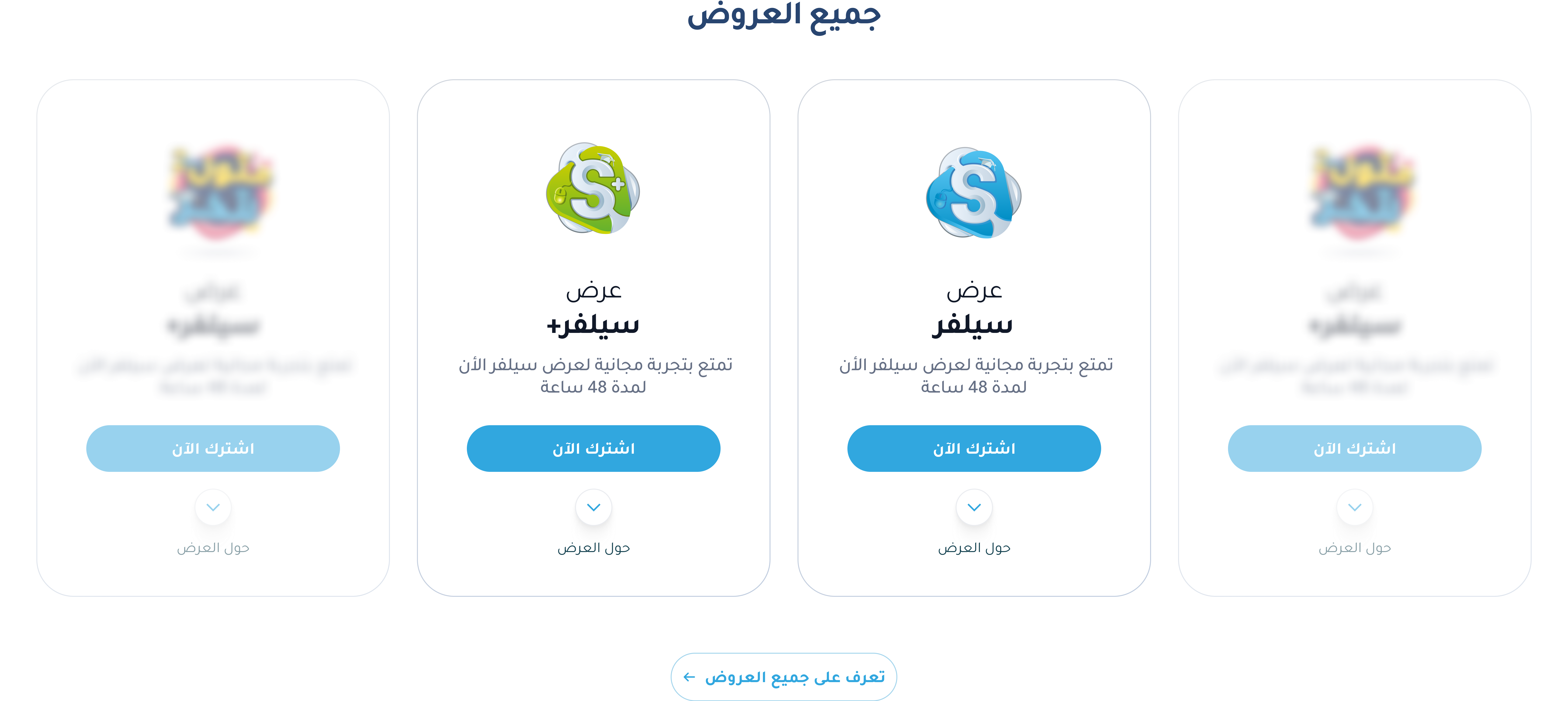Image resolution: width=1568 pixels, height=701 pixels.
Task: Subscribe now to the سيلفر offer
Action: tap(974, 449)
